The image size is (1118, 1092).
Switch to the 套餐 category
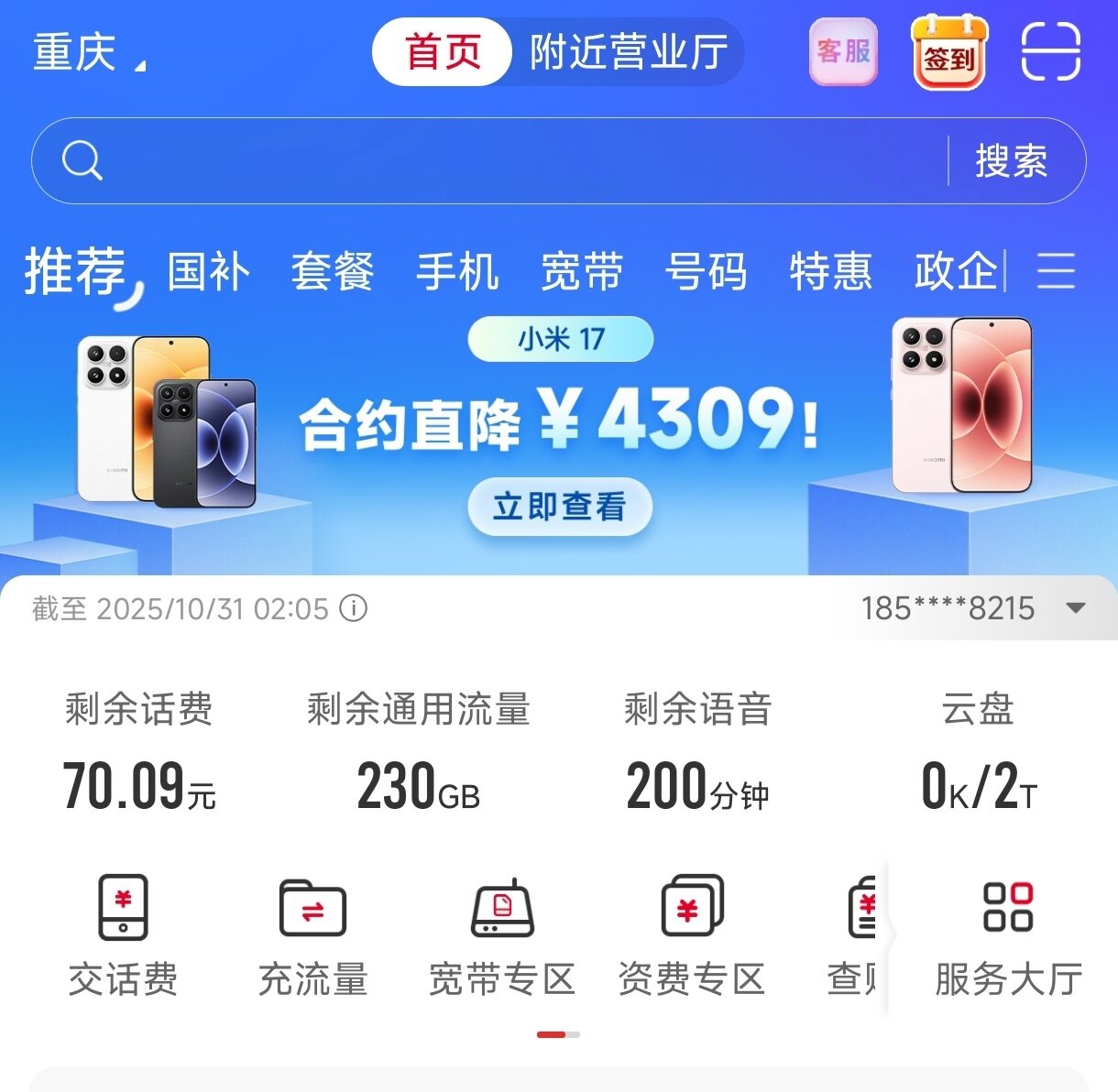[x=333, y=272]
